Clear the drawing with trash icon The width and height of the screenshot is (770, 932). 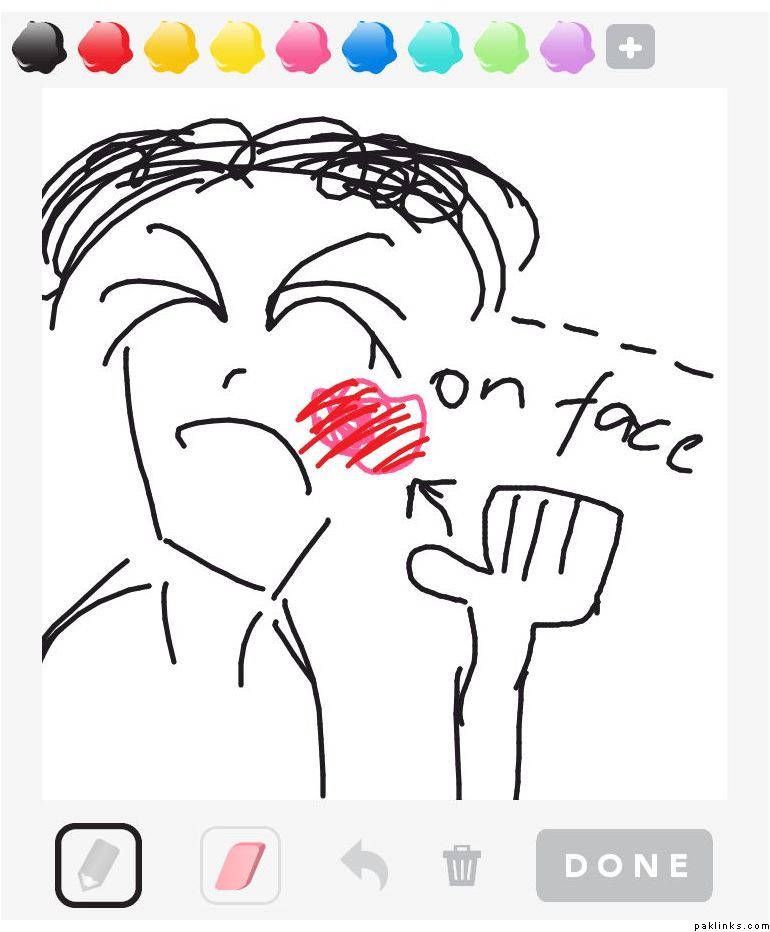point(462,865)
